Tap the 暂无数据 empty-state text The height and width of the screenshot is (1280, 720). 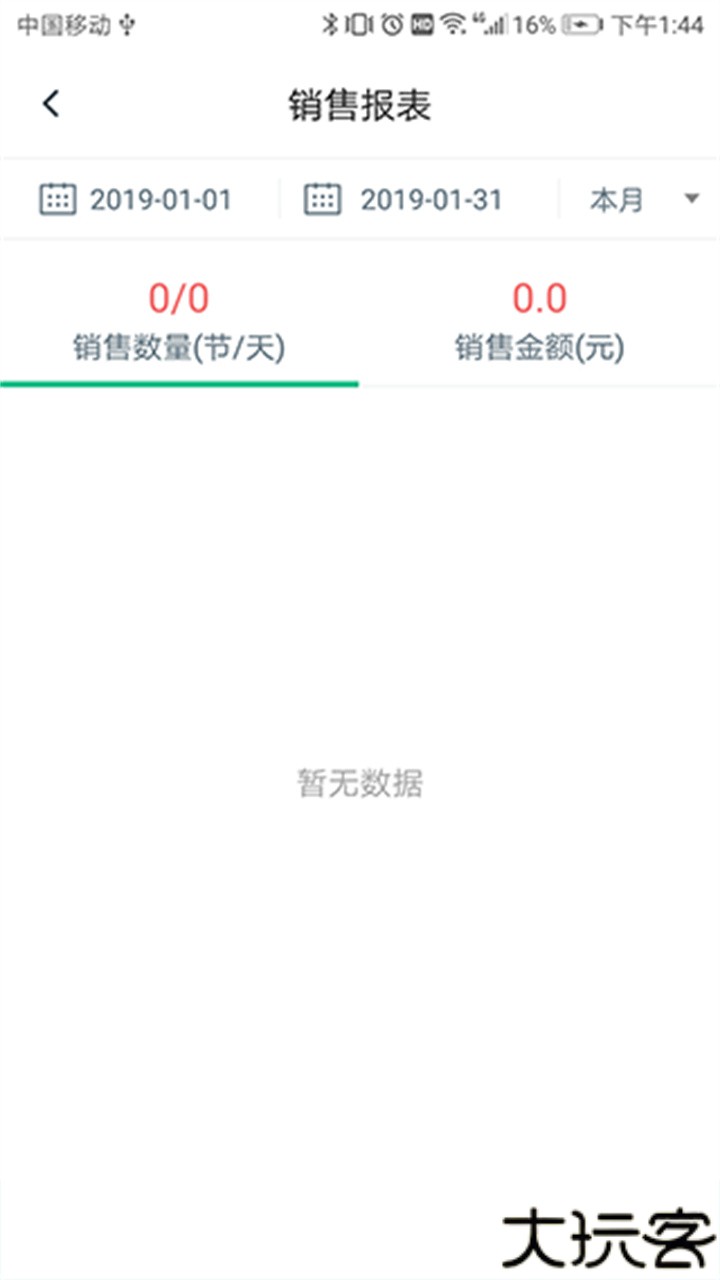(x=360, y=784)
